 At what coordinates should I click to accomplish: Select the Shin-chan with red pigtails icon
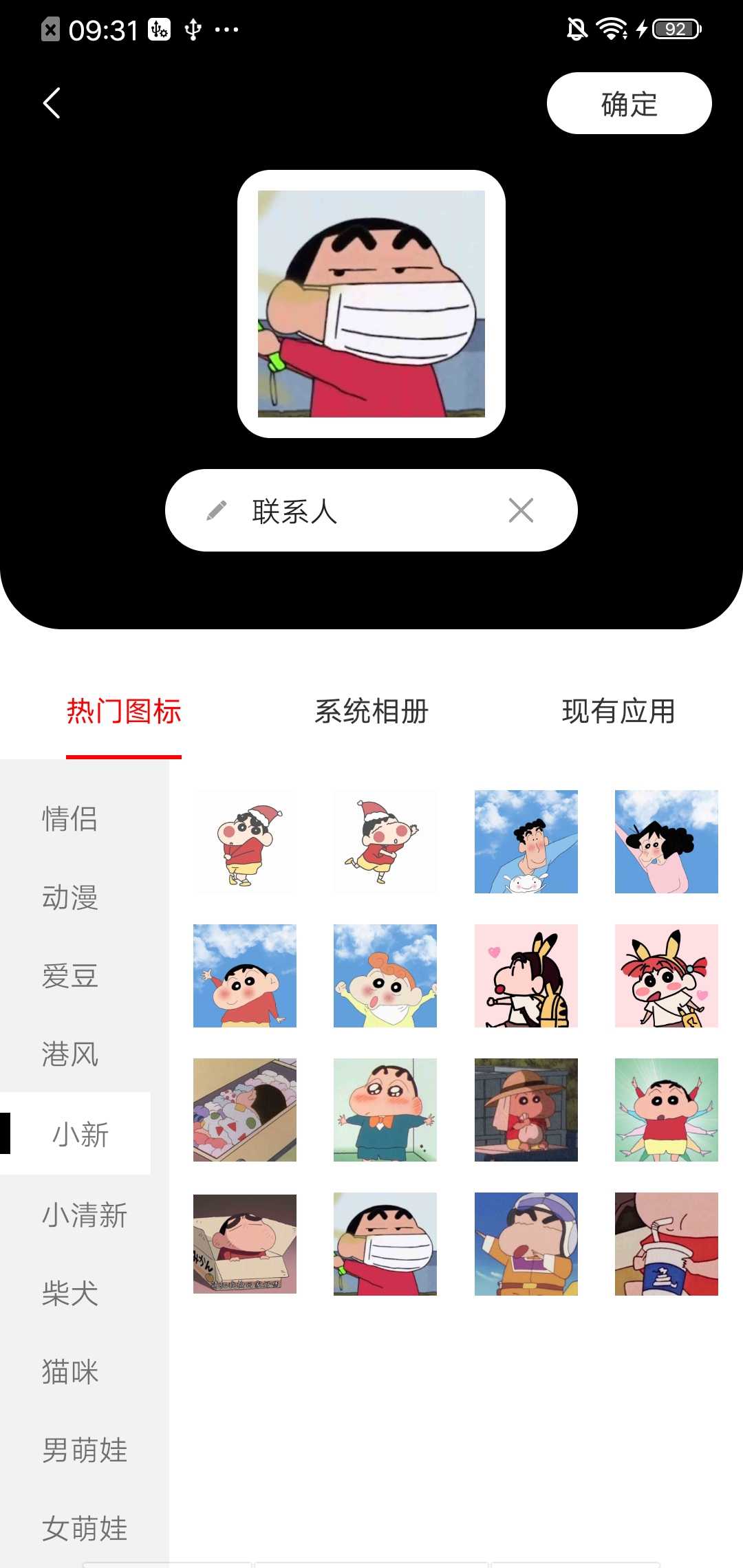(667, 976)
